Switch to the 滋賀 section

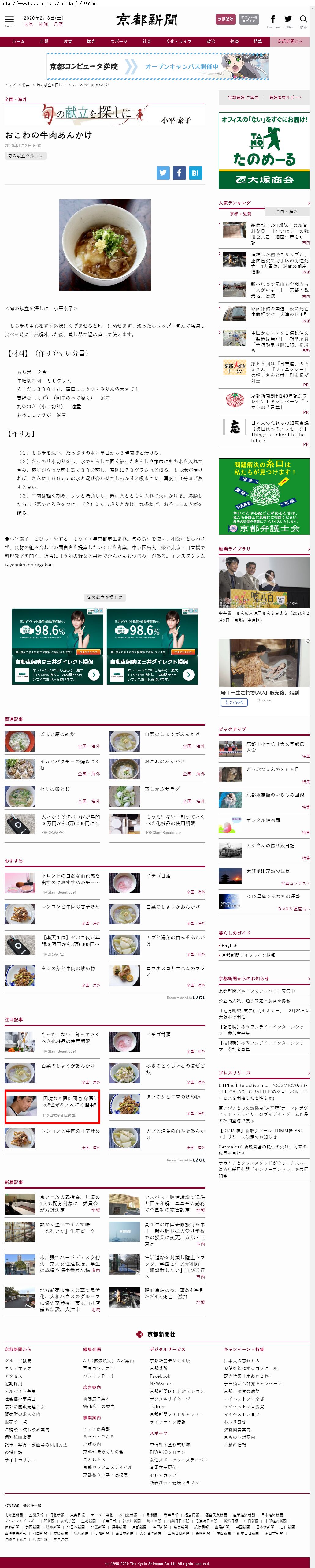click(67, 41)
